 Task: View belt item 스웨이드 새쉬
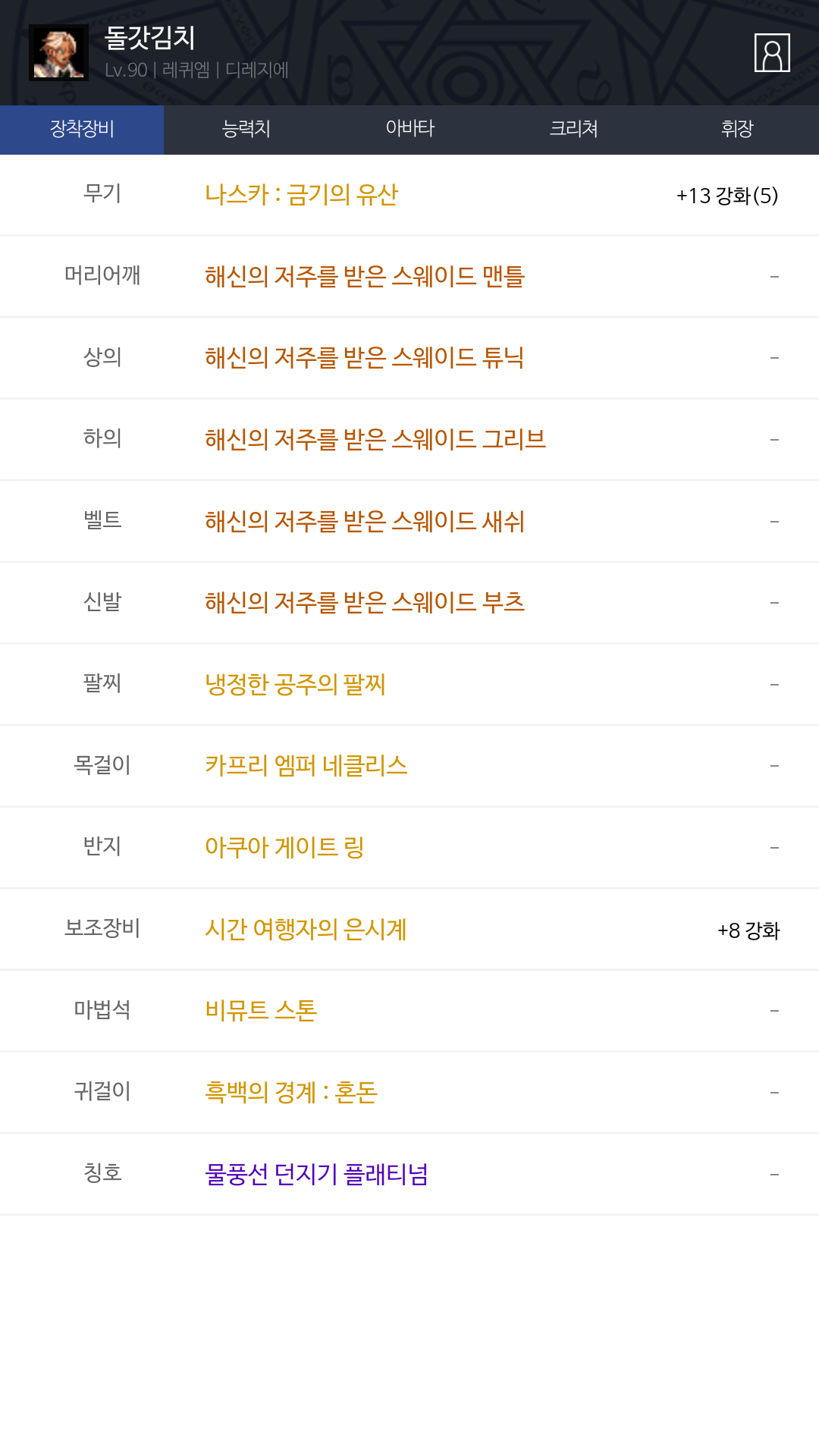coord(364,521)
